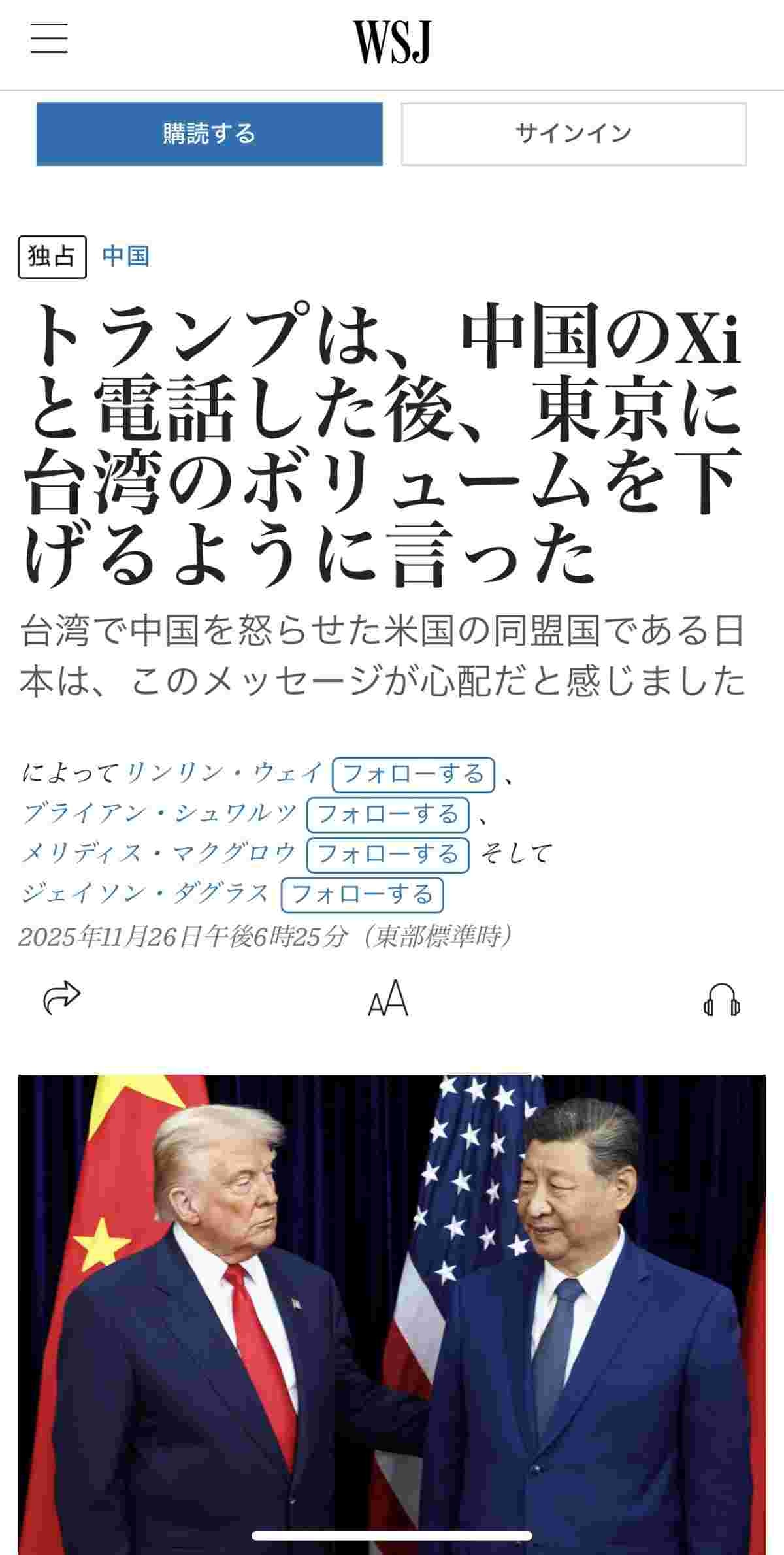Follow author ジェイソン・ダグラス

pyautogui.click(x=362, y=894)
